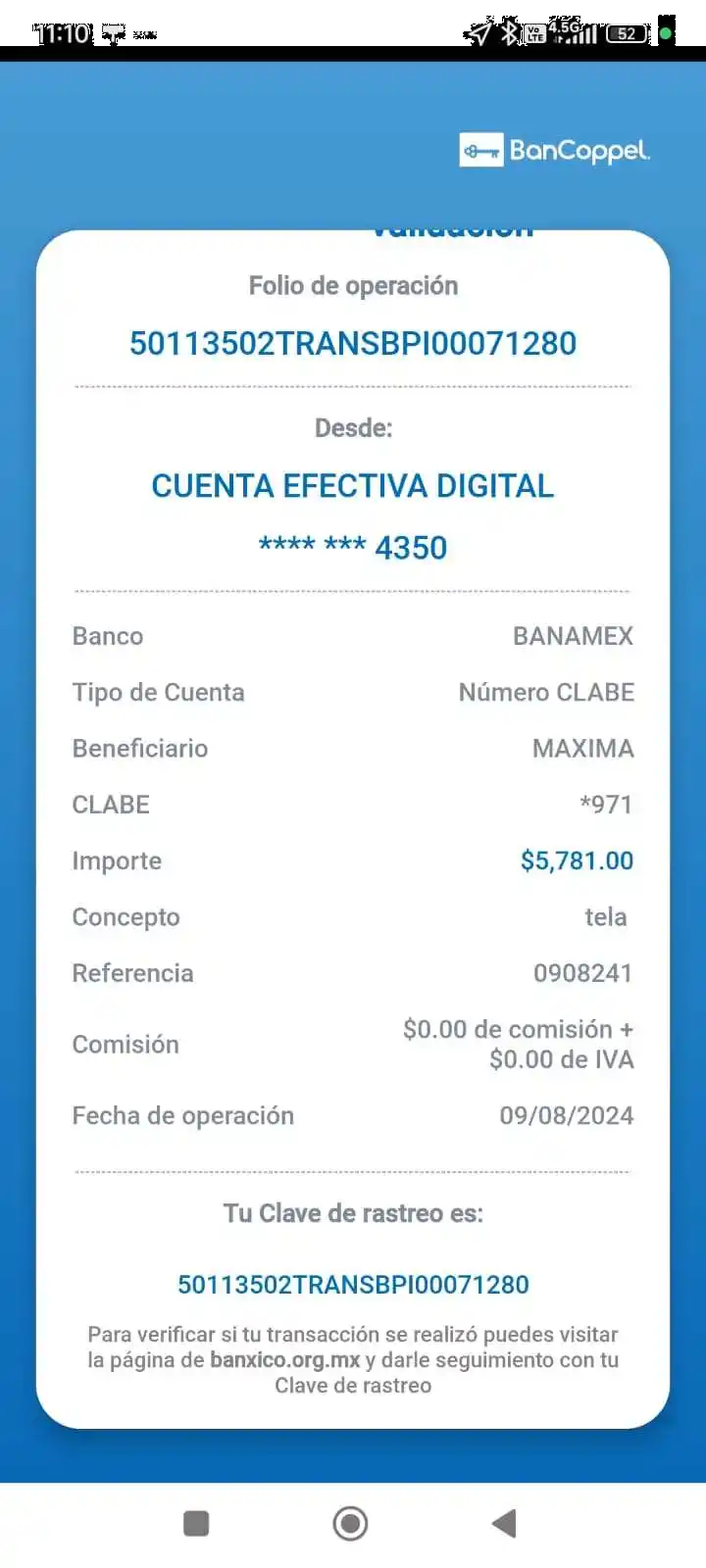The height and width of the screenshot is (1568, 706).
Task: Go back with the system back button
Action: pyautogui.click(x=504, y=1523)
